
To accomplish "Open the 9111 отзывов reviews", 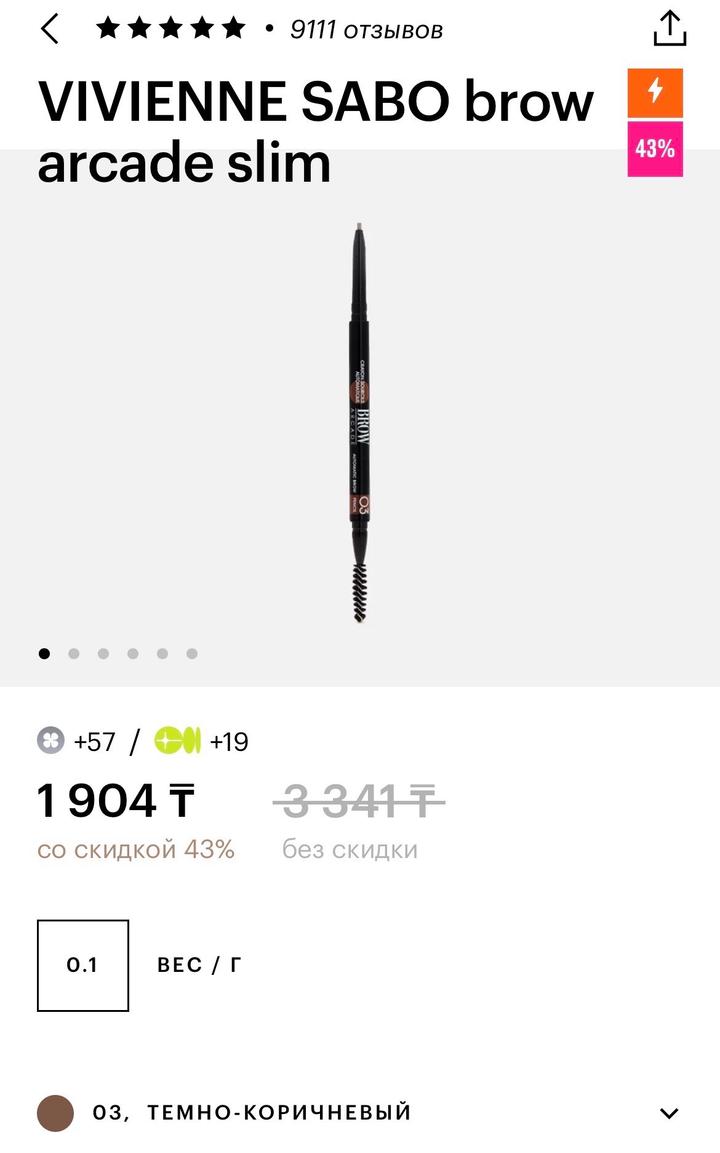I will point(366,31).
